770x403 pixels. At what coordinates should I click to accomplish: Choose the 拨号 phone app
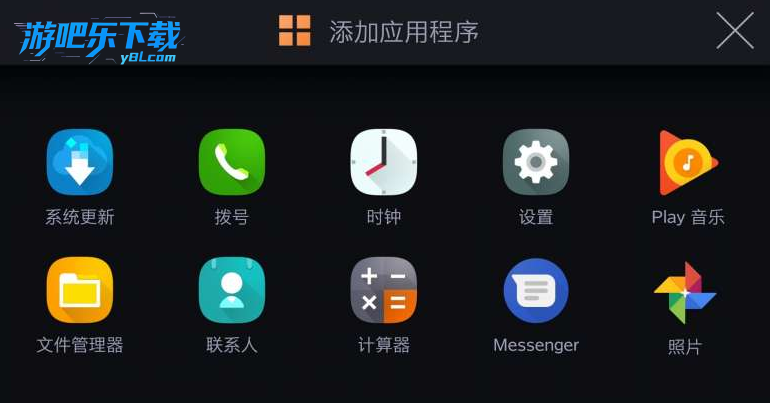pos(232,163)
